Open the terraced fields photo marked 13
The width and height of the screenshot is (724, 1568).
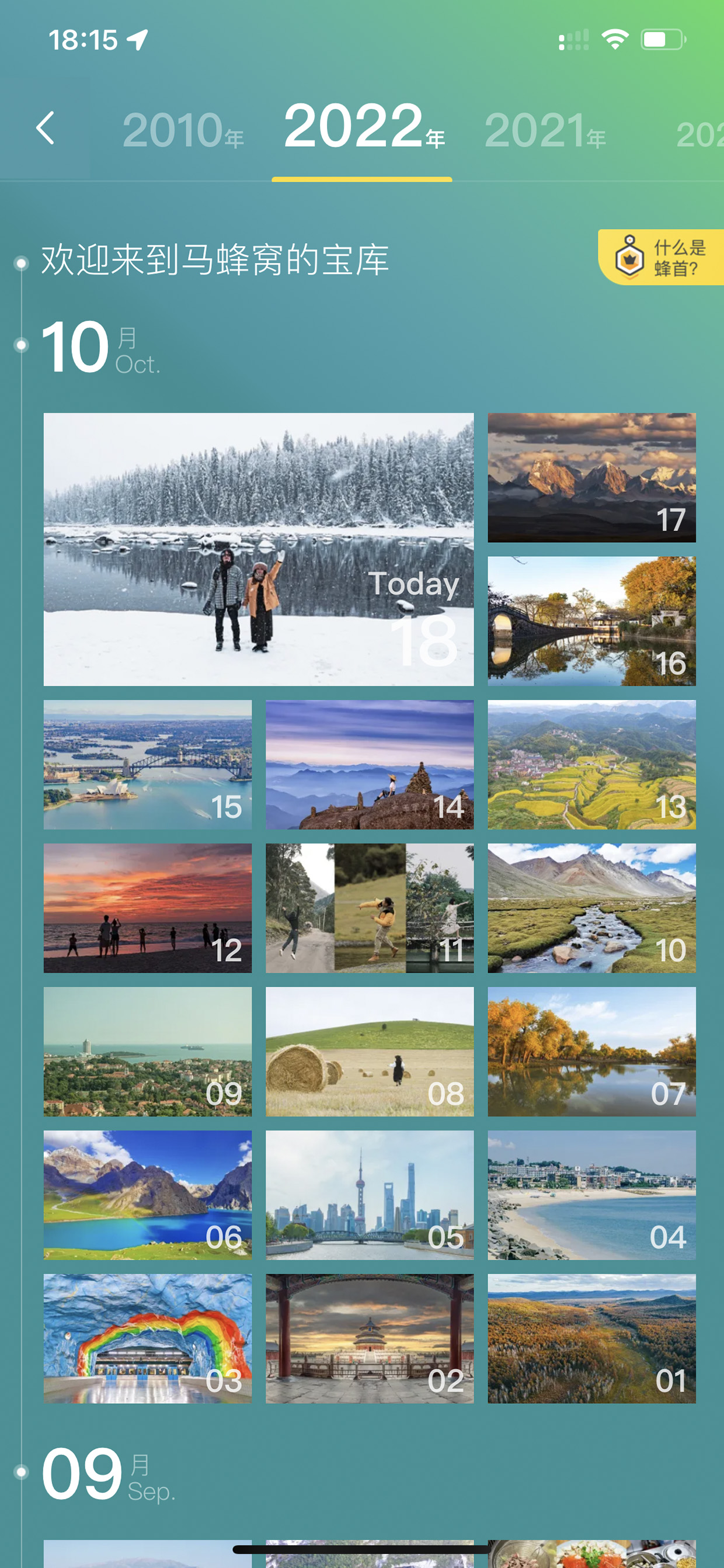pos(591,765)
